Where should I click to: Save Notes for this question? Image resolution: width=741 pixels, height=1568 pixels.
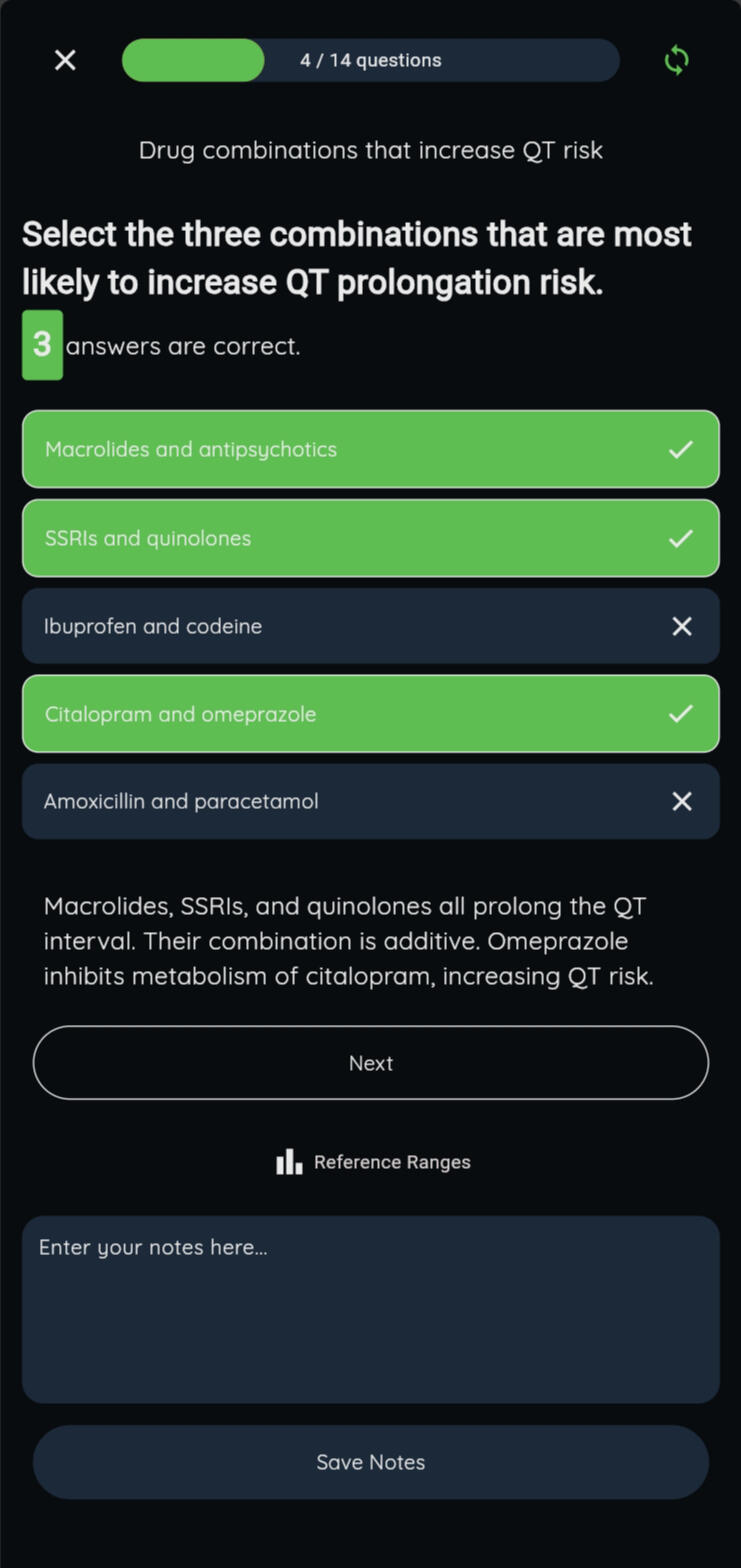pos(370,1462)
